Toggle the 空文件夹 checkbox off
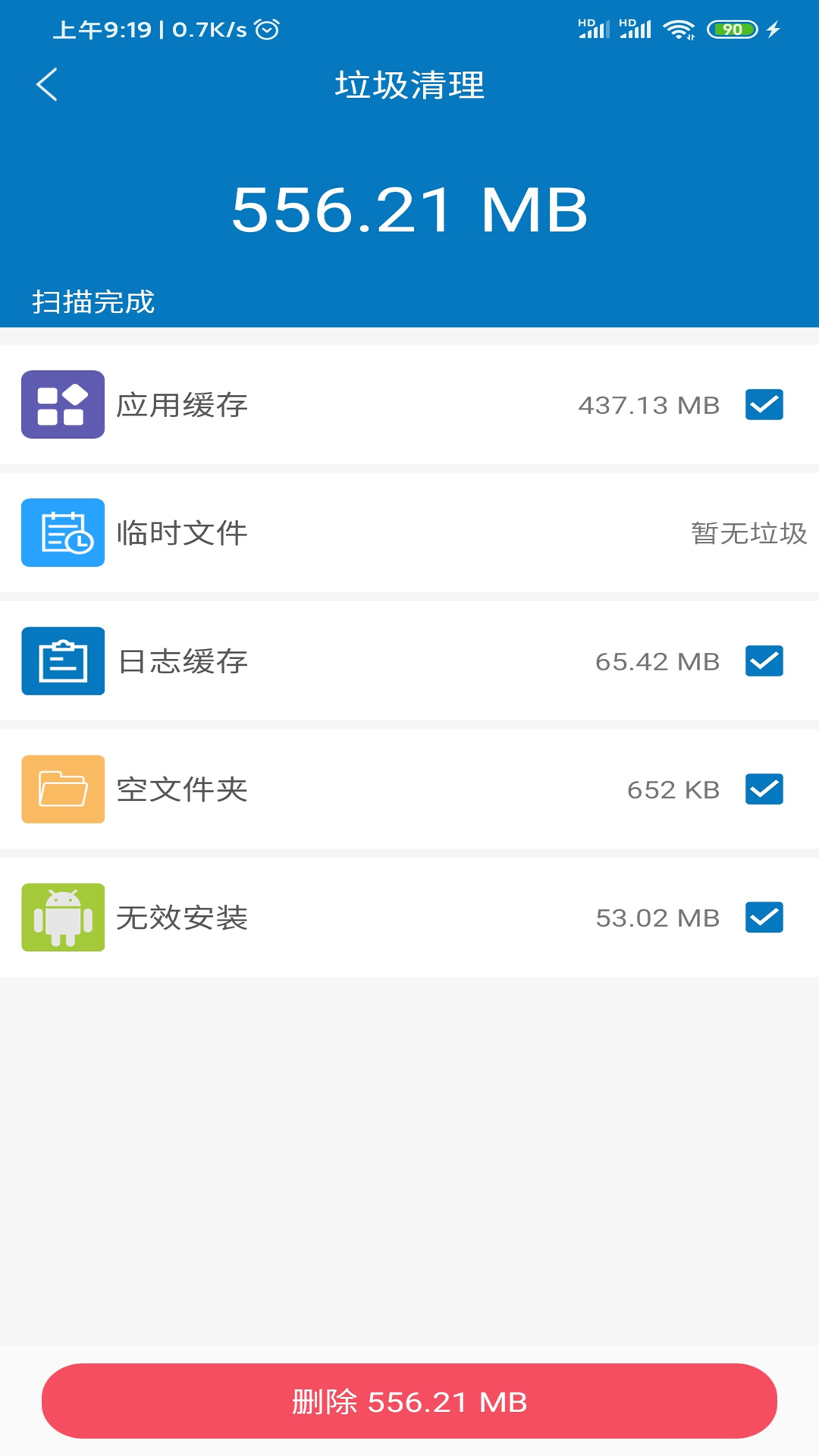 764,789
